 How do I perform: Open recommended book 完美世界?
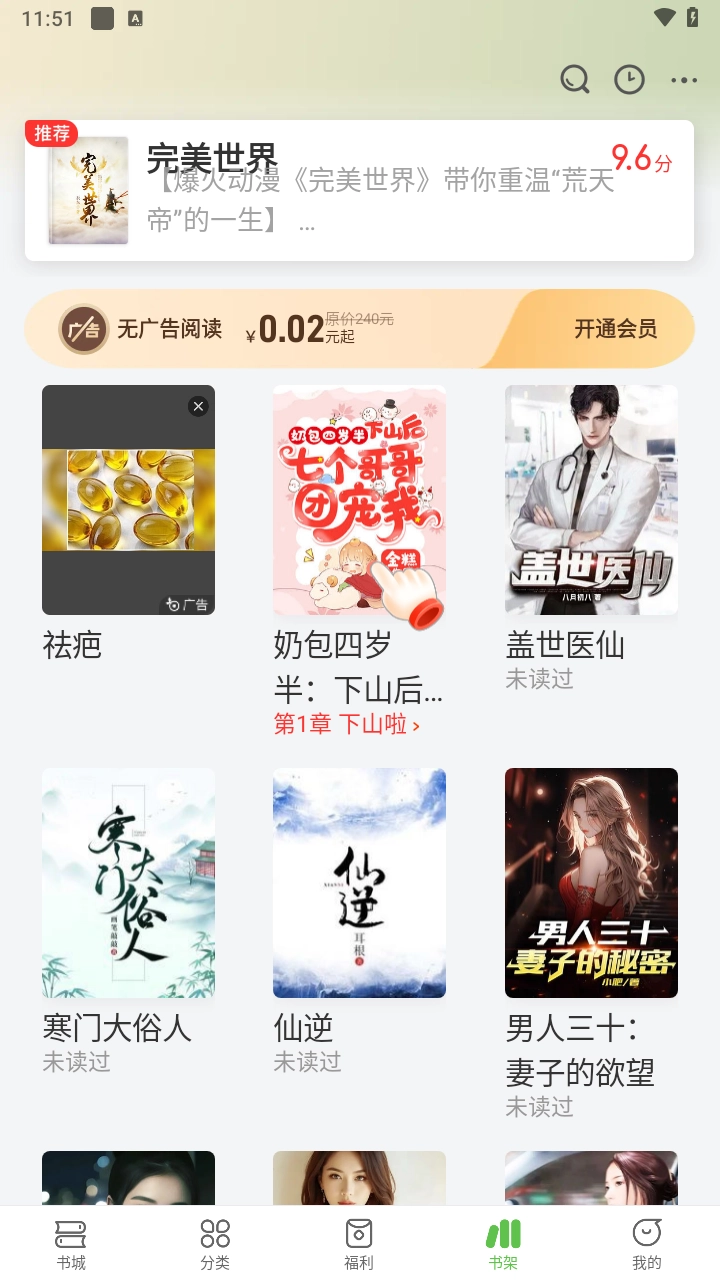tap(360, 191)
